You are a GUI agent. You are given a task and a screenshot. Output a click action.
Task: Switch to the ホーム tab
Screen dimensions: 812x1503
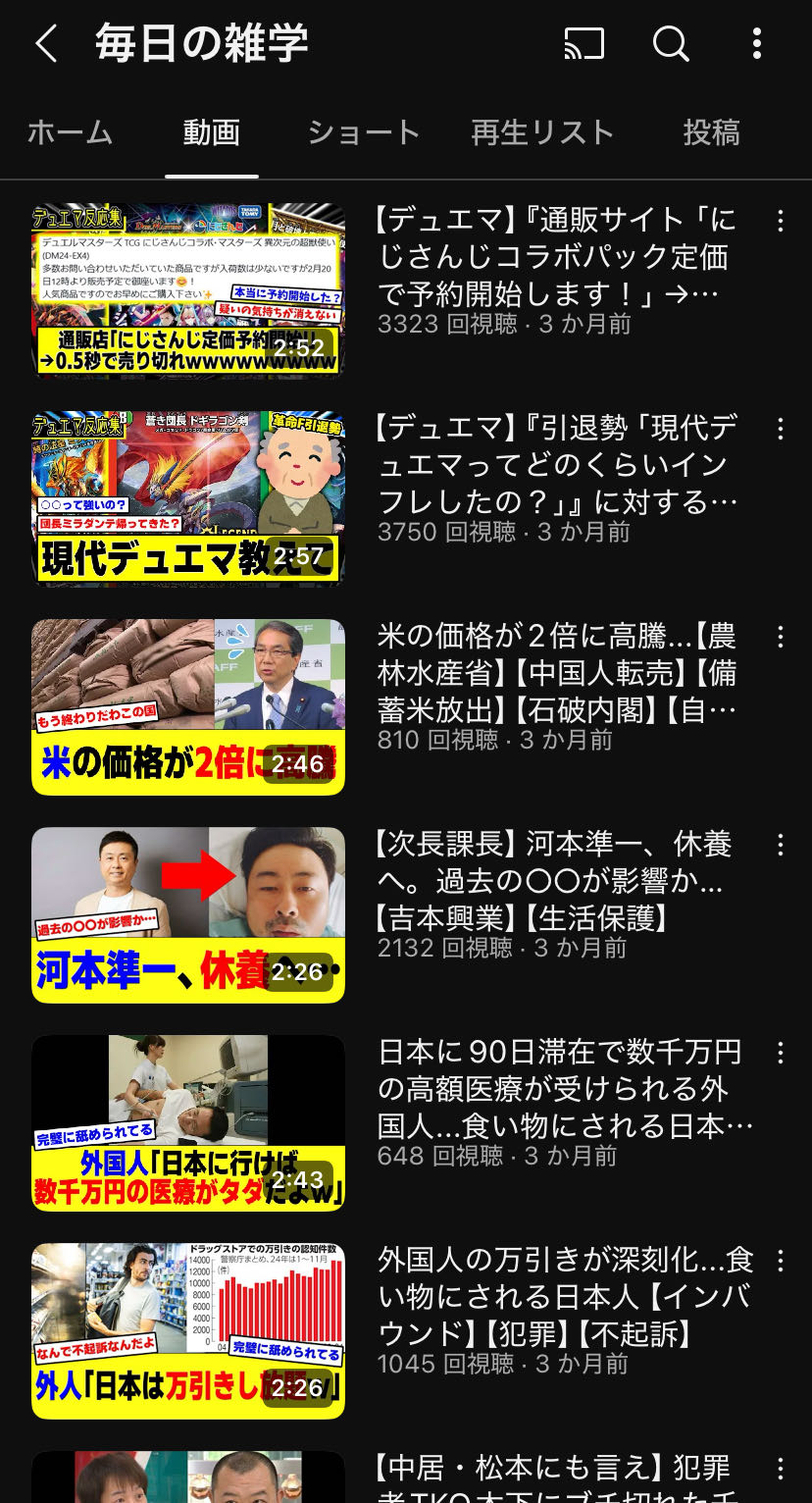[71, 132]
